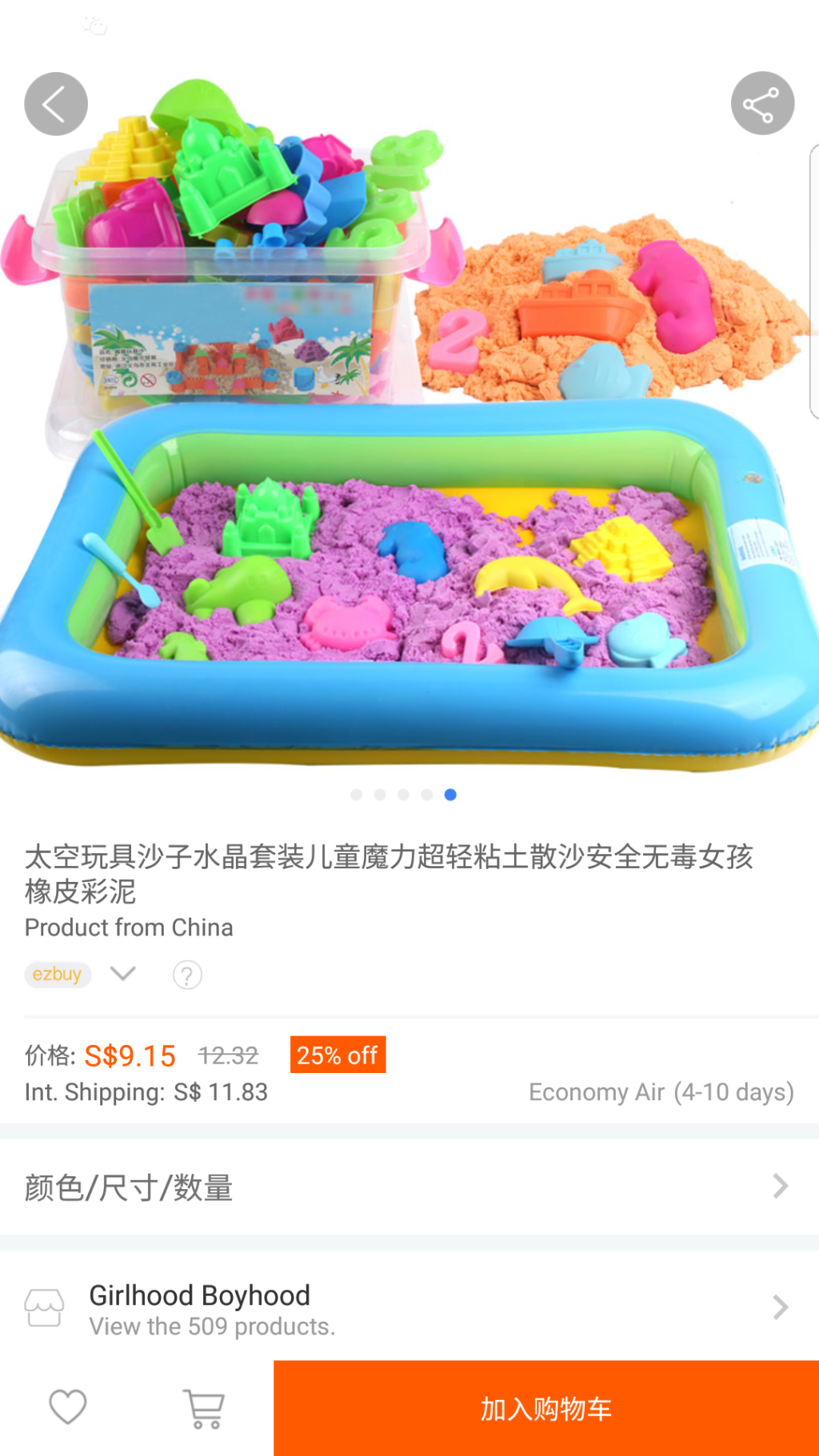Open Girlhood Boyhood store page
Image resolution: width=819 pixels, height=1456 pixels.
pos(408,1308)
